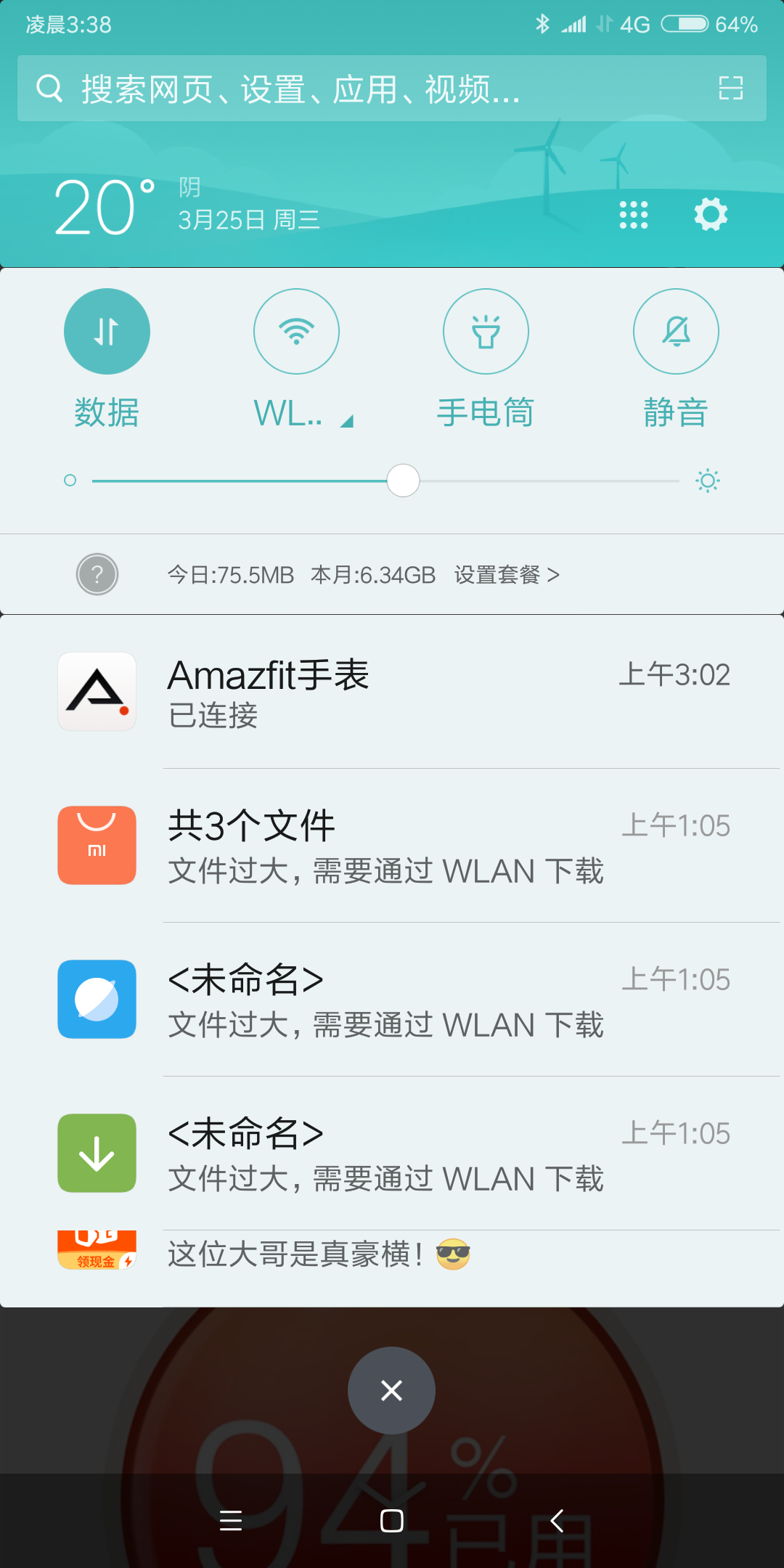Enable the WLAN quick toggle

[x=296, y=332]
